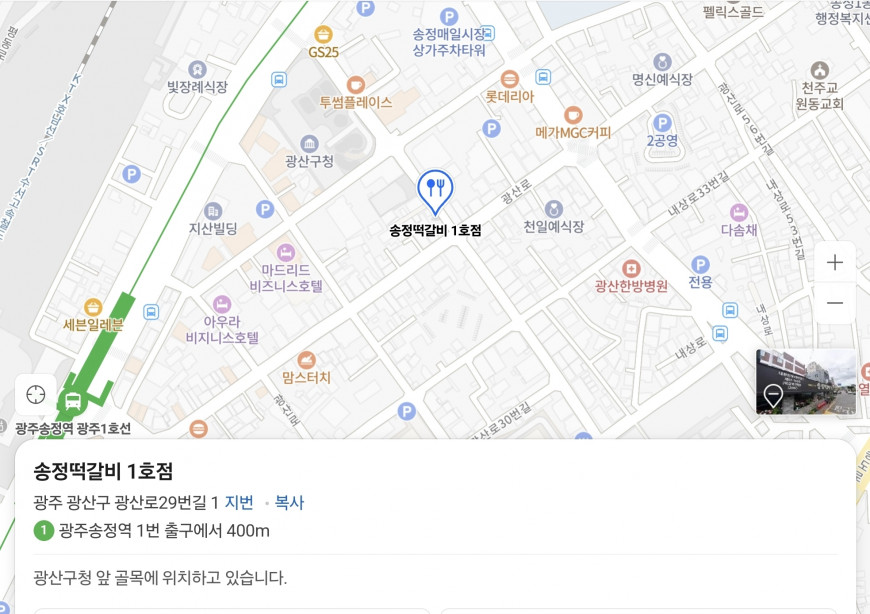870x614 pixels.
Task: Tap the 투썸플레이스 cafe marker
Action: pyautogui.click(x=355, y=85)
